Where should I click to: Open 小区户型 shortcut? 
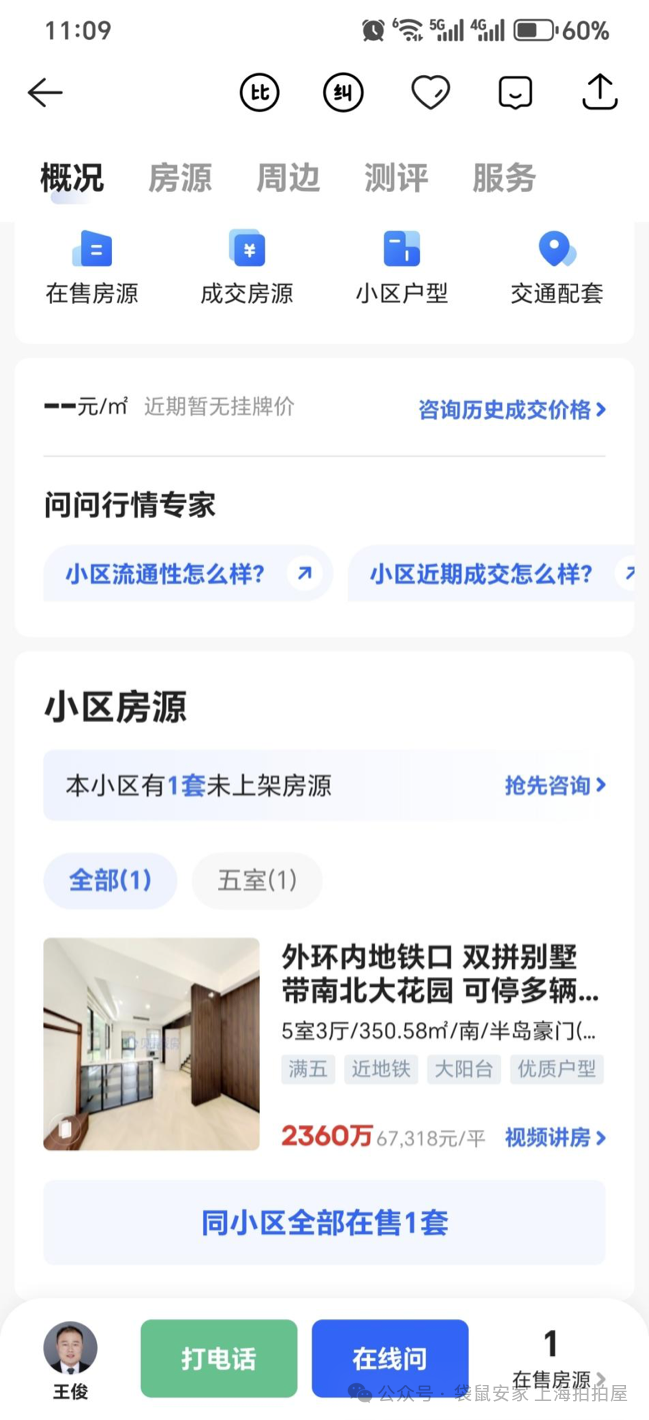pyautogui.click(x=402, y=267)
